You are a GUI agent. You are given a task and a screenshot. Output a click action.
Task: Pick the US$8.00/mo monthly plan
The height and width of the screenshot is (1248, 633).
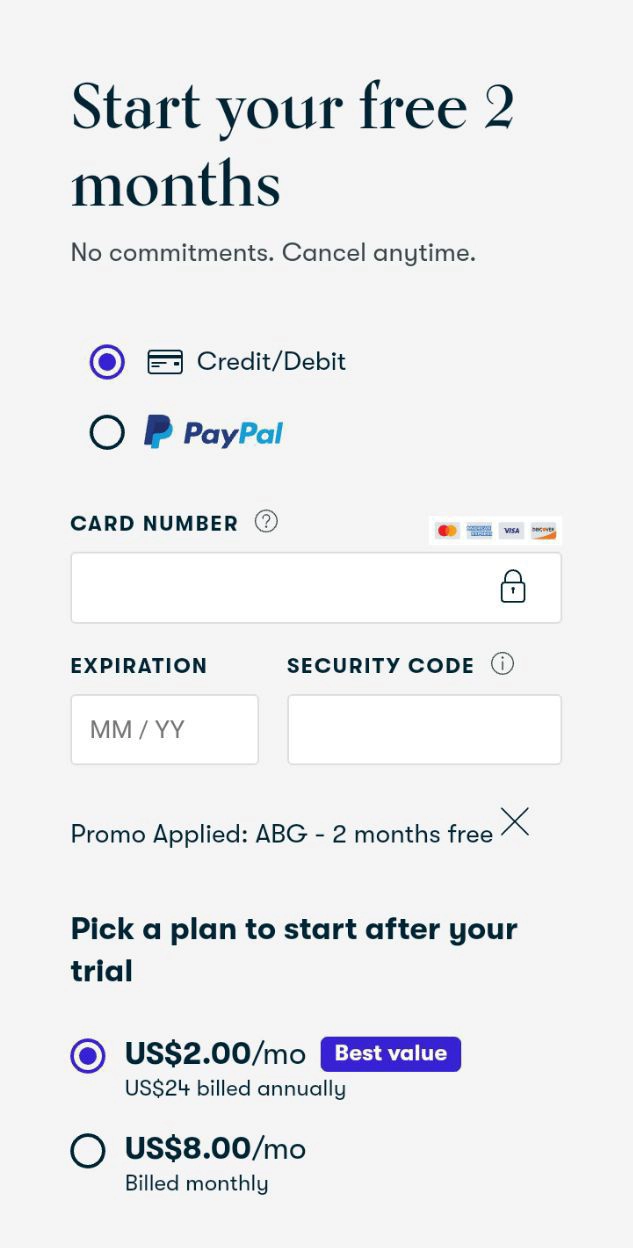pyautogui.click(x=88, y=1150)
